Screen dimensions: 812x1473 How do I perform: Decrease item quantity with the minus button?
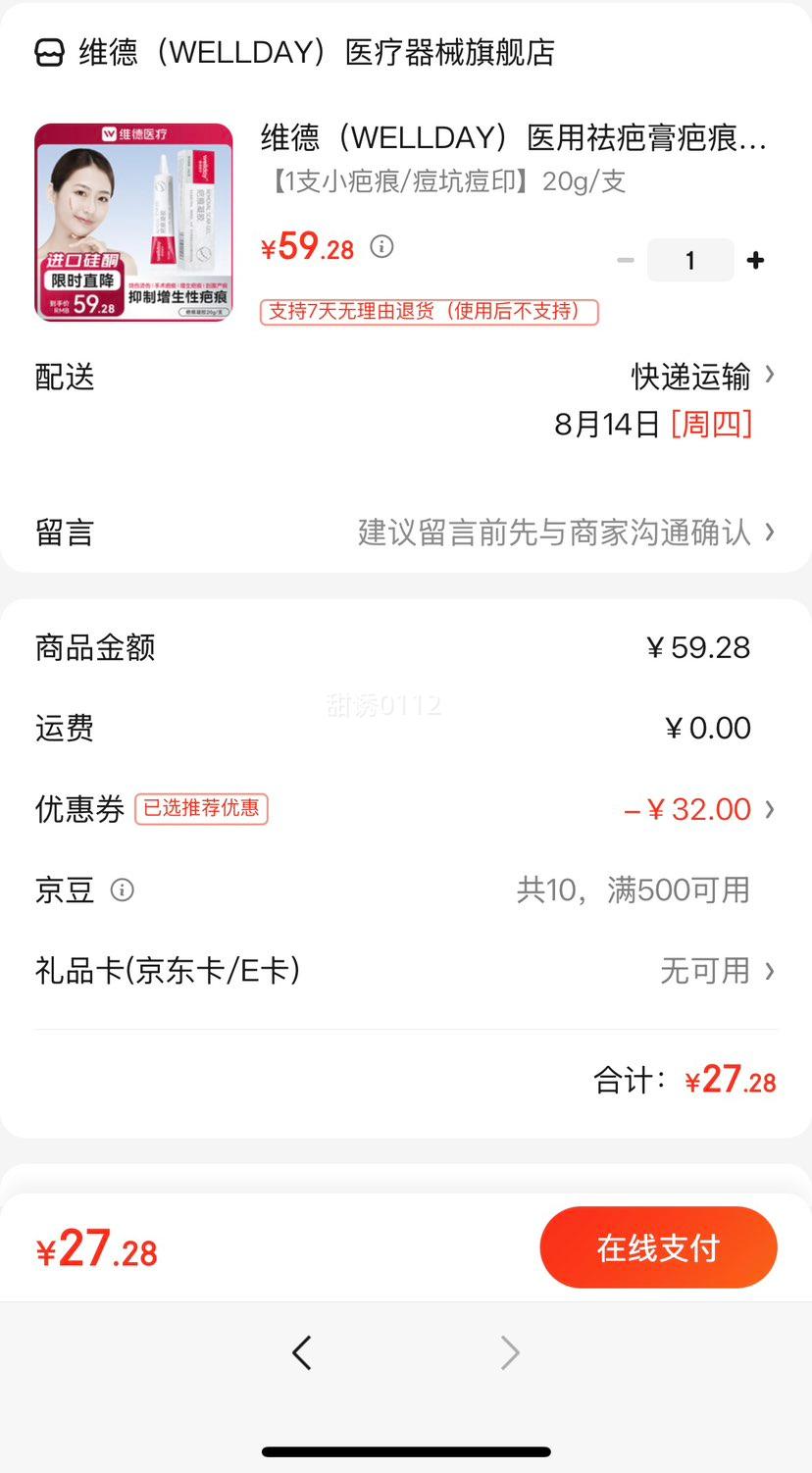(625, 260)
